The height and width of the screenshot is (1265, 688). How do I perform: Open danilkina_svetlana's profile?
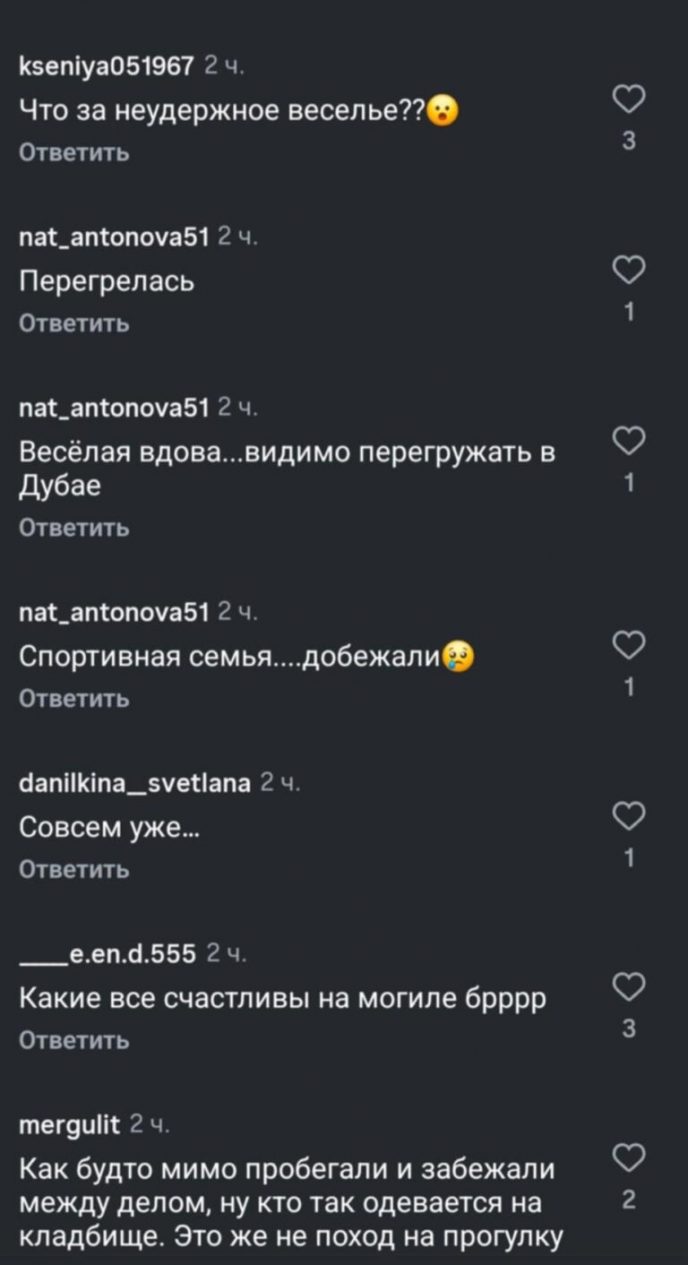tap(135, 783)
